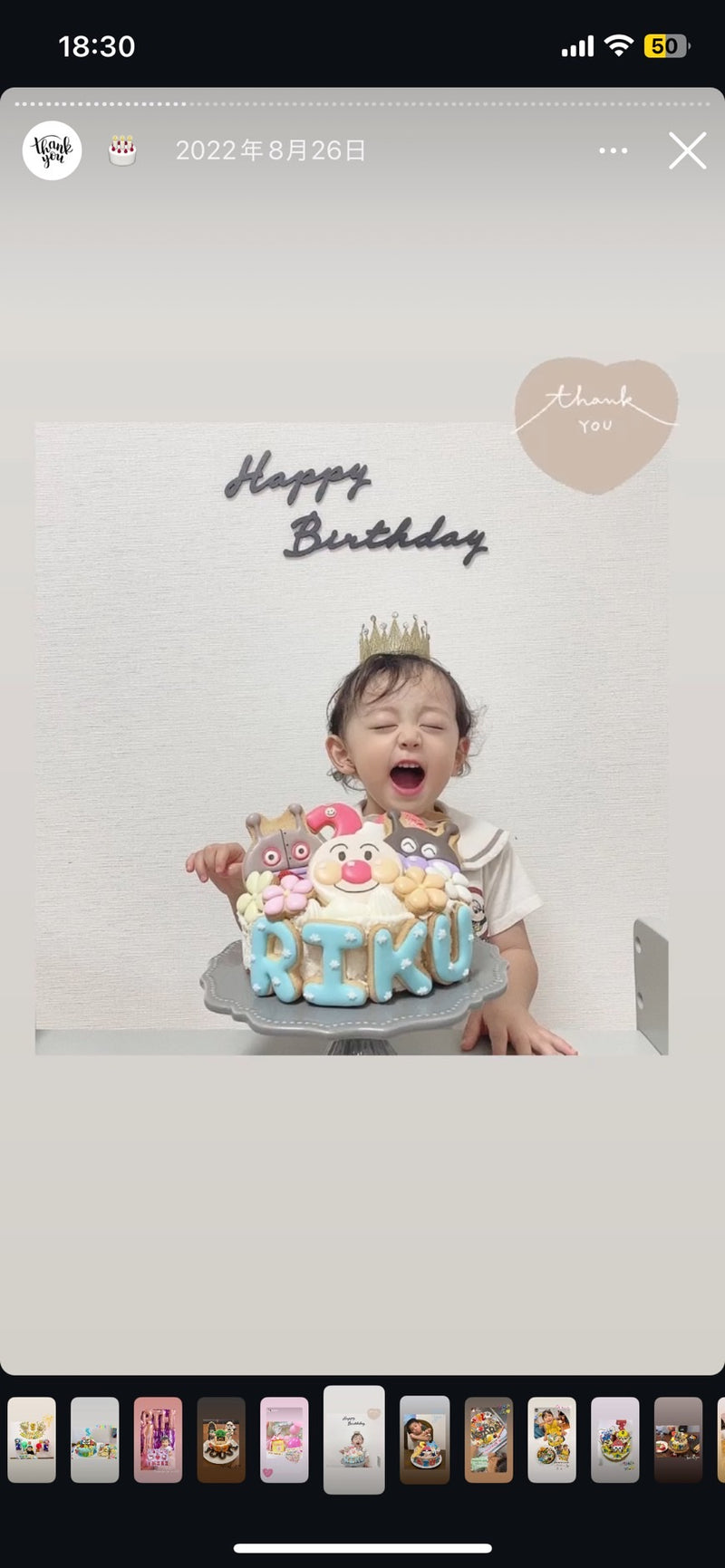Image resolution: width=725 pixels, height=1568 pixels.
Task: Select the highlighted Happy Birthday story thumbnail
Action: pyautogui.click(x=354, y=1439)
